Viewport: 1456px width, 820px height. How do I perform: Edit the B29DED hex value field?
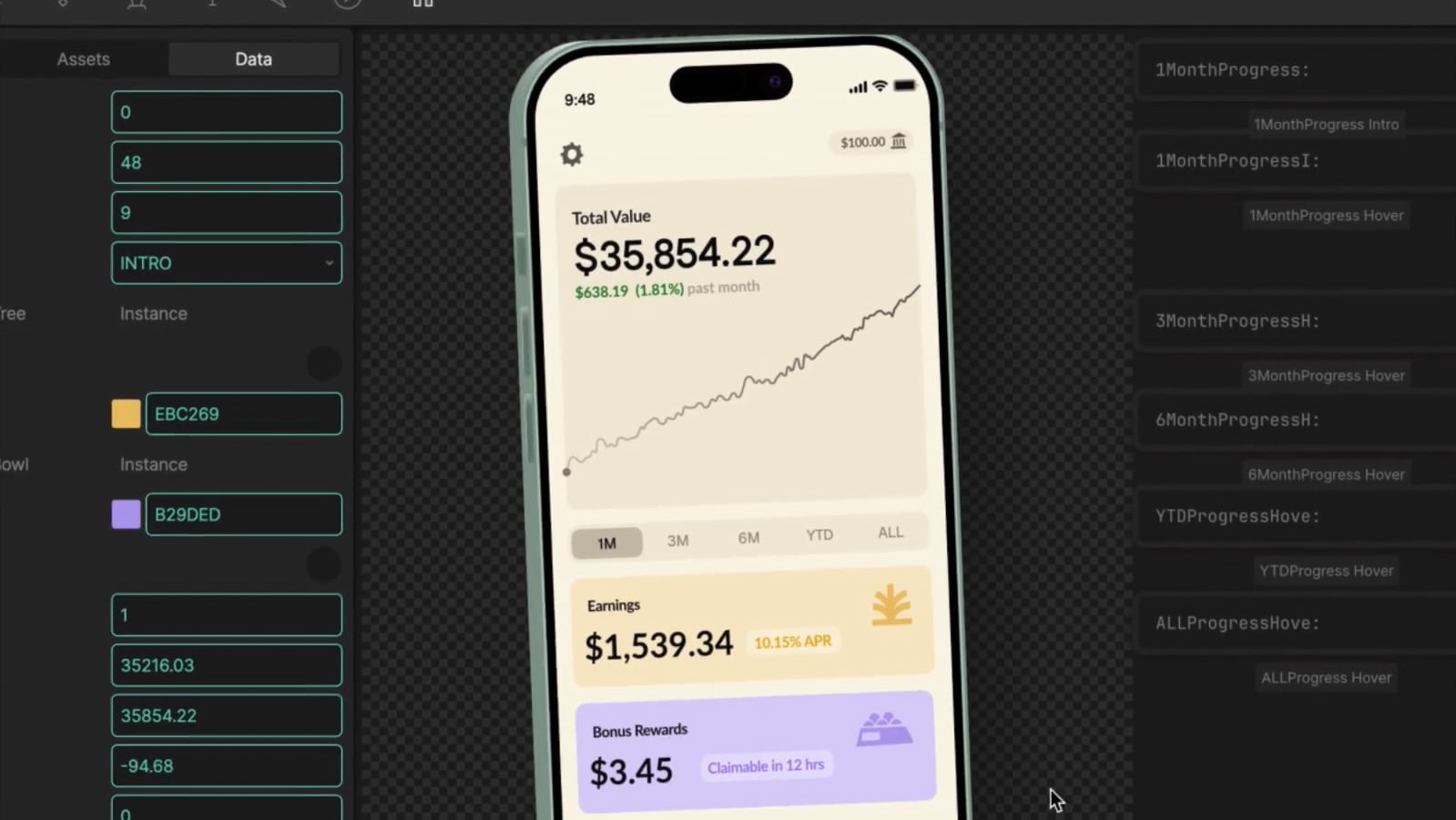(x=244, y=514)
